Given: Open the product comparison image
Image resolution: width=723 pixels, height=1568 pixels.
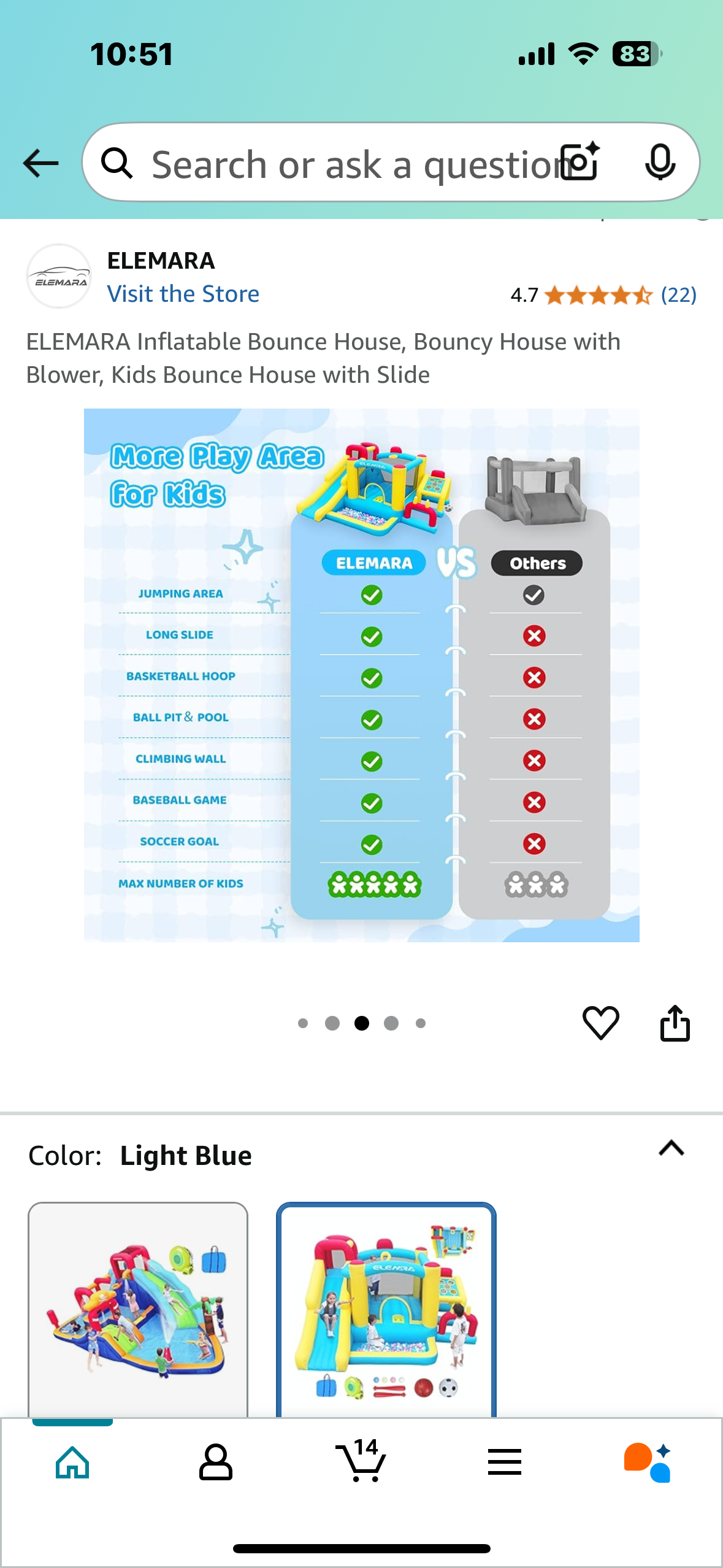Looking at the screenshot, I should [361, 675].
